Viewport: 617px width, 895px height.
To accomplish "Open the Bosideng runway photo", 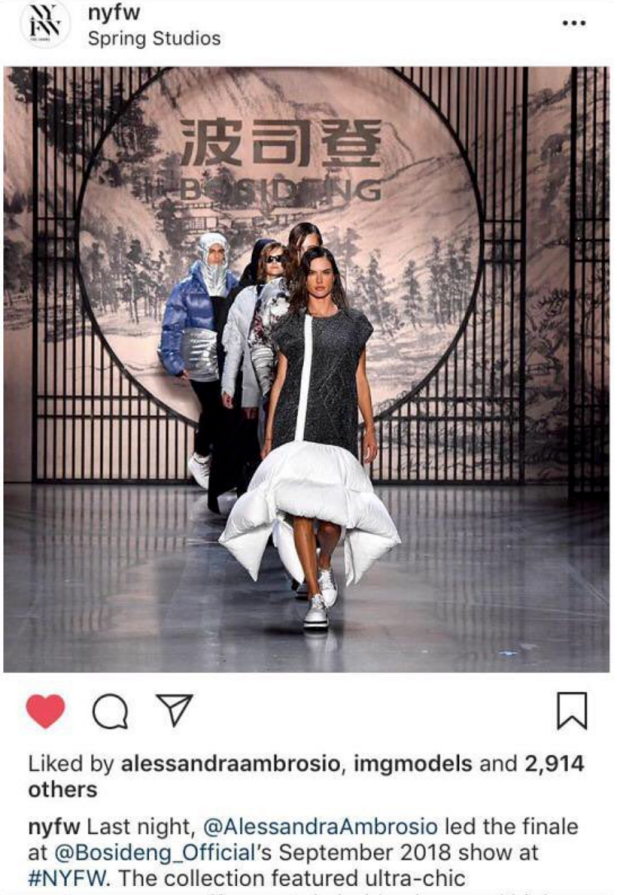I will 306,368.
